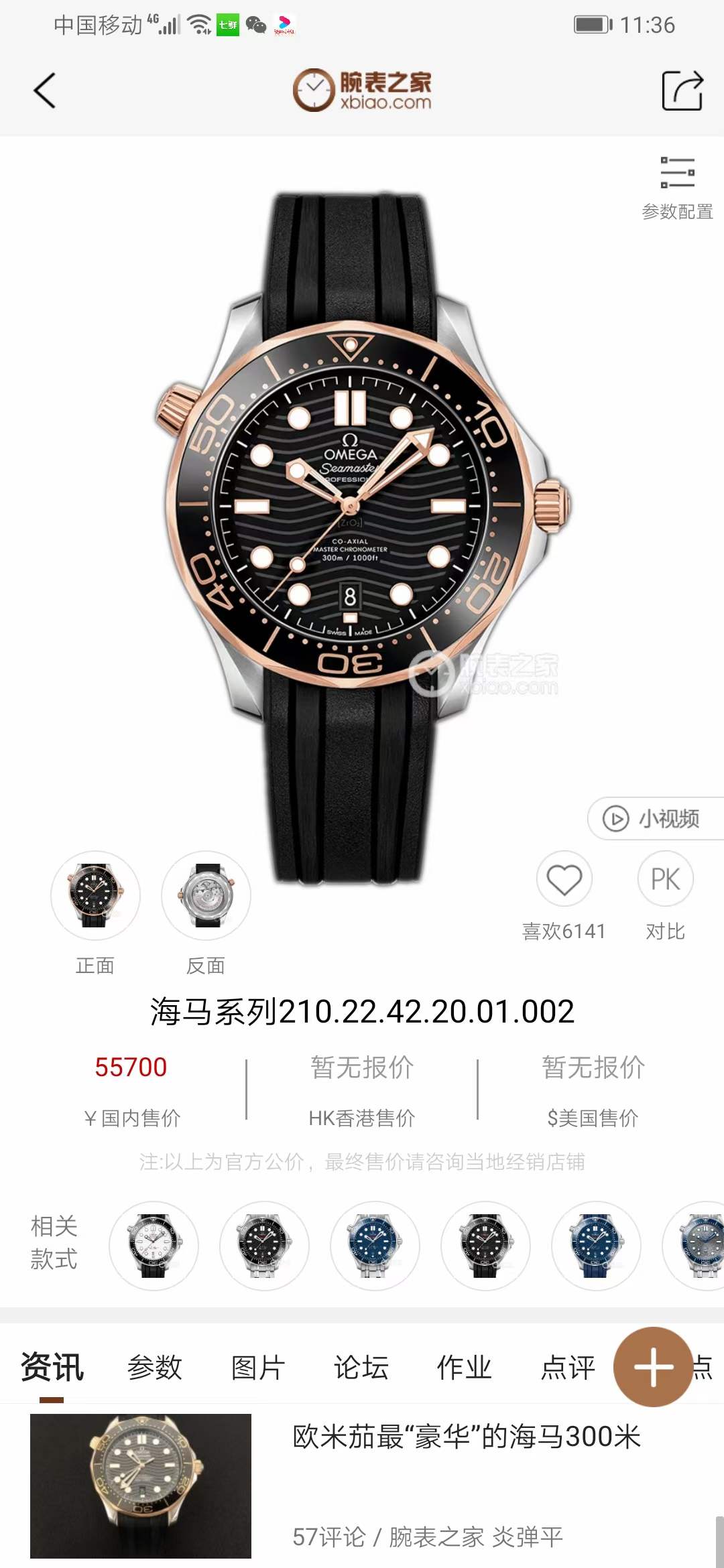Switch to the 参数 tab
Screen dimensions: 724x1568
pos(155,1368)
